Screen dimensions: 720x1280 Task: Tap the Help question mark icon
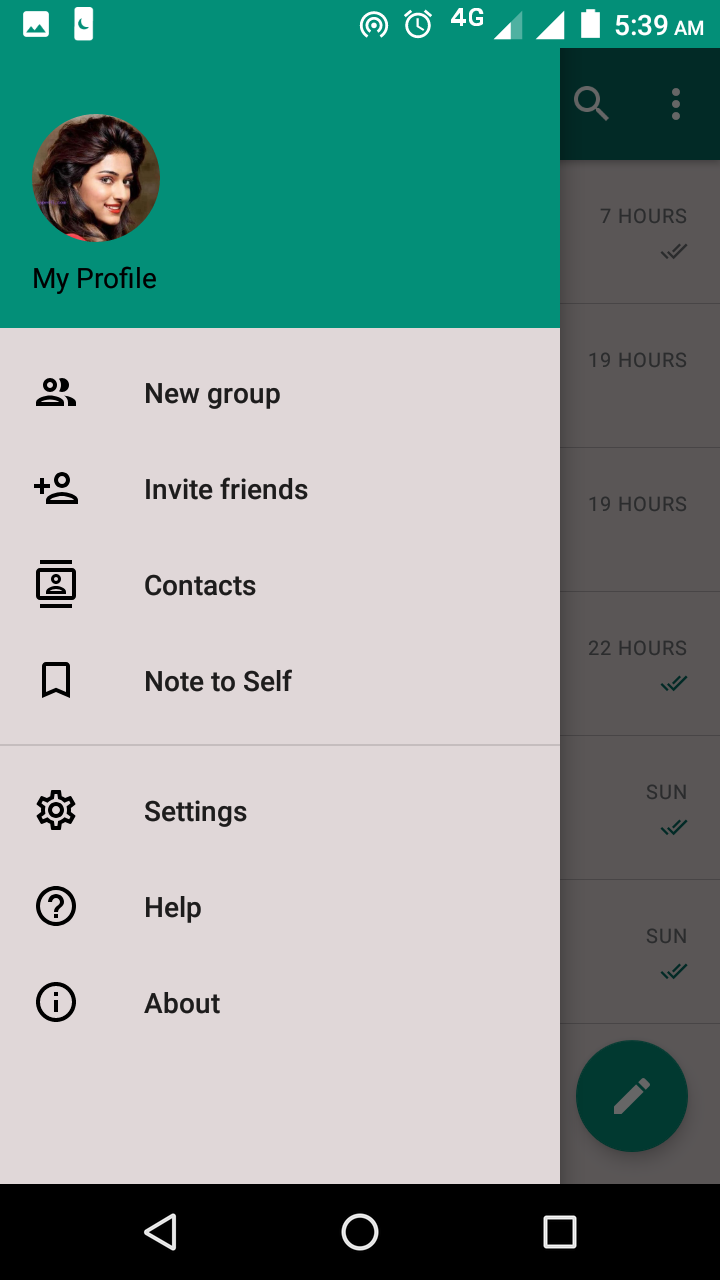point(55,906)
